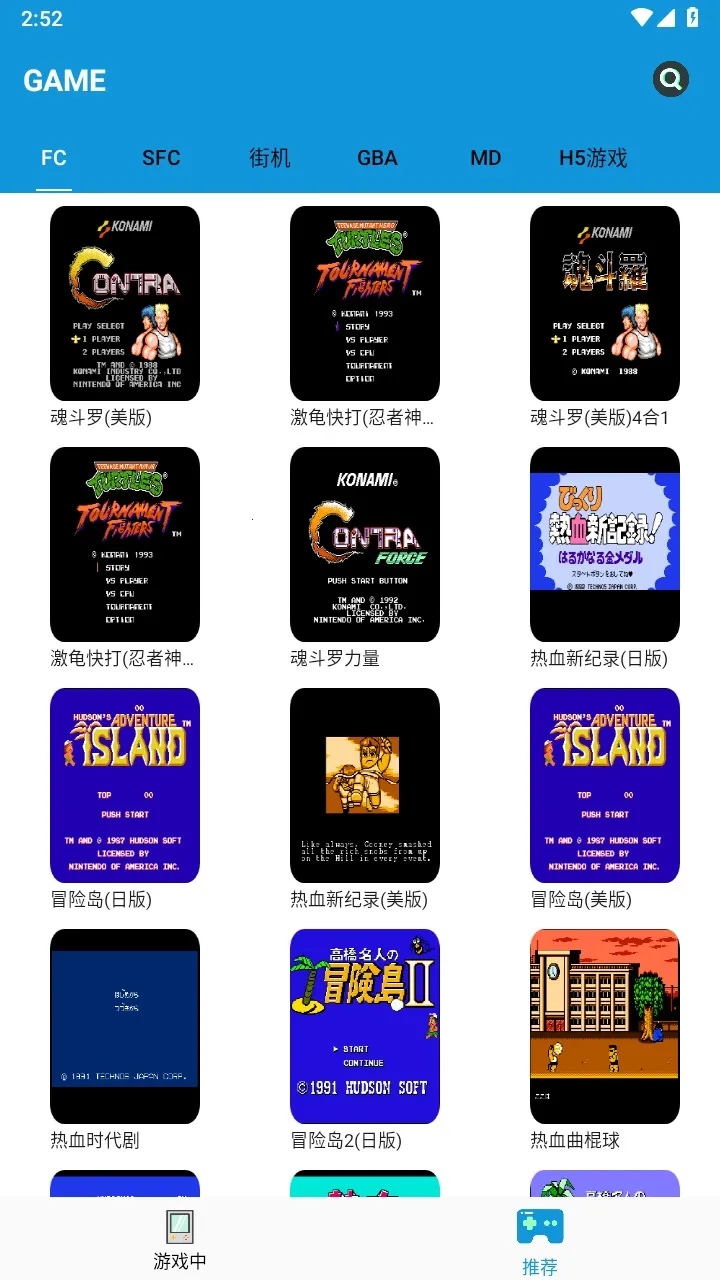Select the 热血新纪录(日版) game
This screenshot has height=1280, width=720.
click(x=605, y=545)
